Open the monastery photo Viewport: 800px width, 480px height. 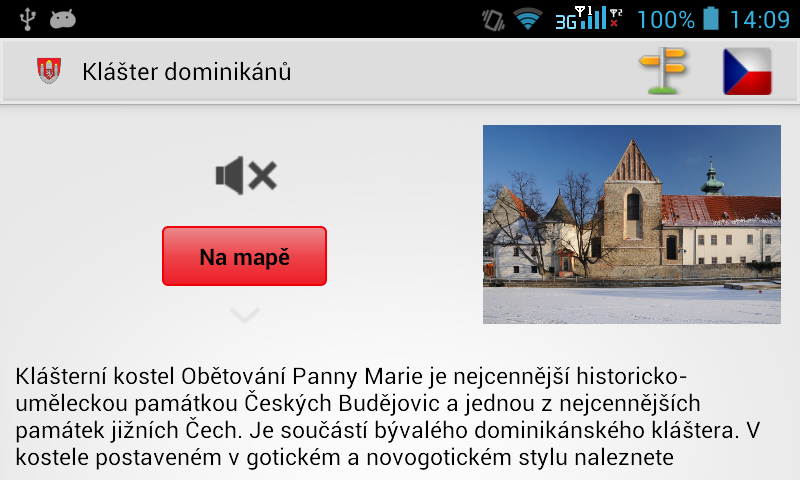click(x=631, y=224)
